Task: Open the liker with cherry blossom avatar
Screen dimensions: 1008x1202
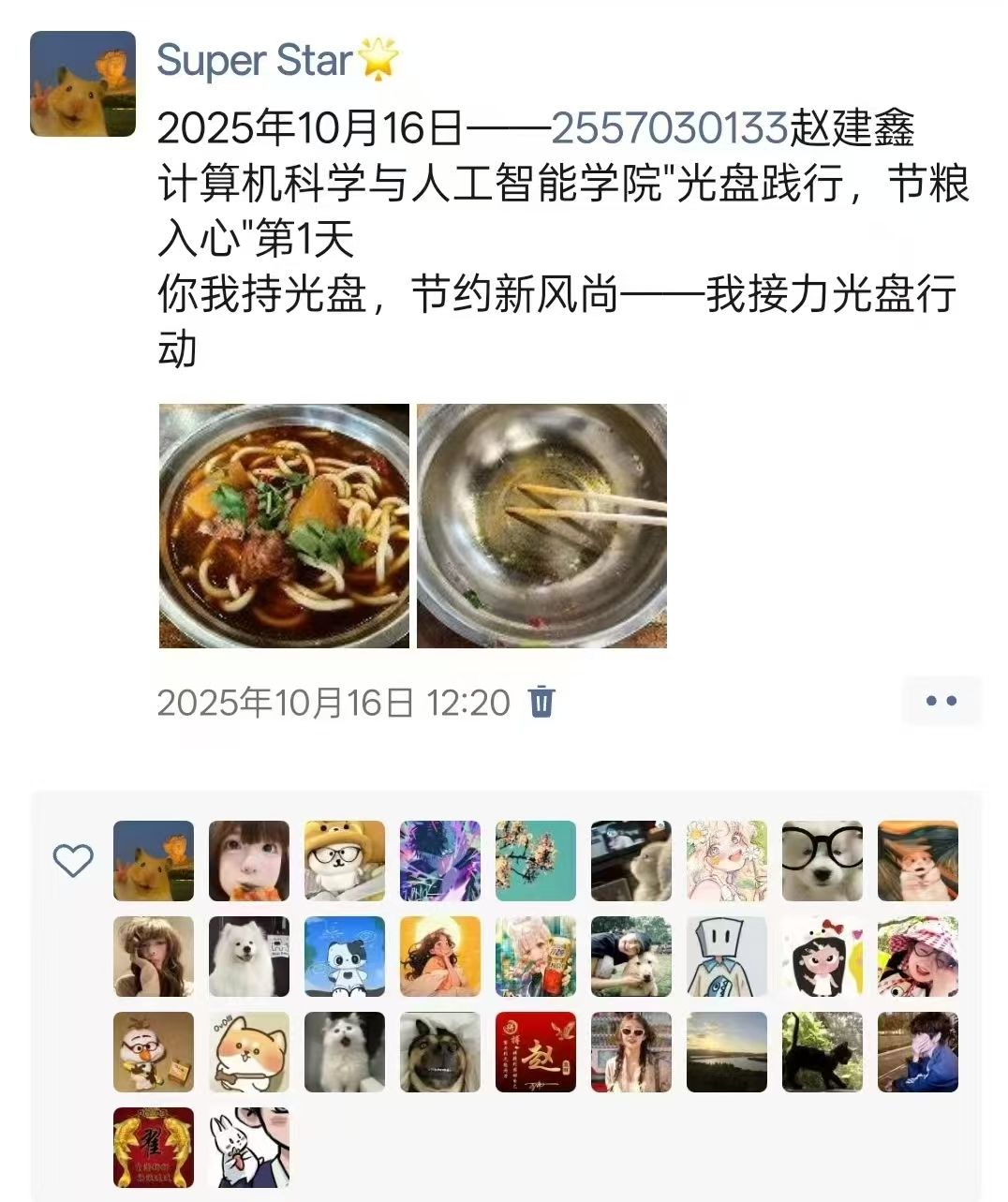Action: [535, 860]
